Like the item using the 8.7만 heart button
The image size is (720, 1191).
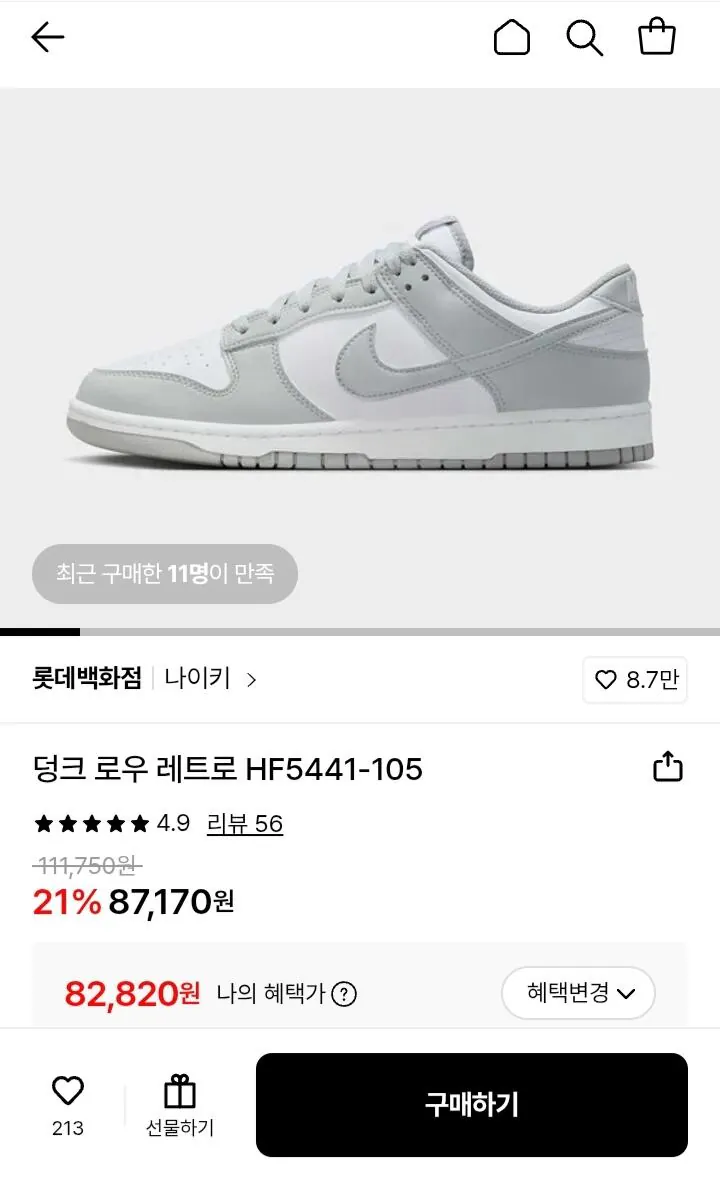click(x=634, y=680)
